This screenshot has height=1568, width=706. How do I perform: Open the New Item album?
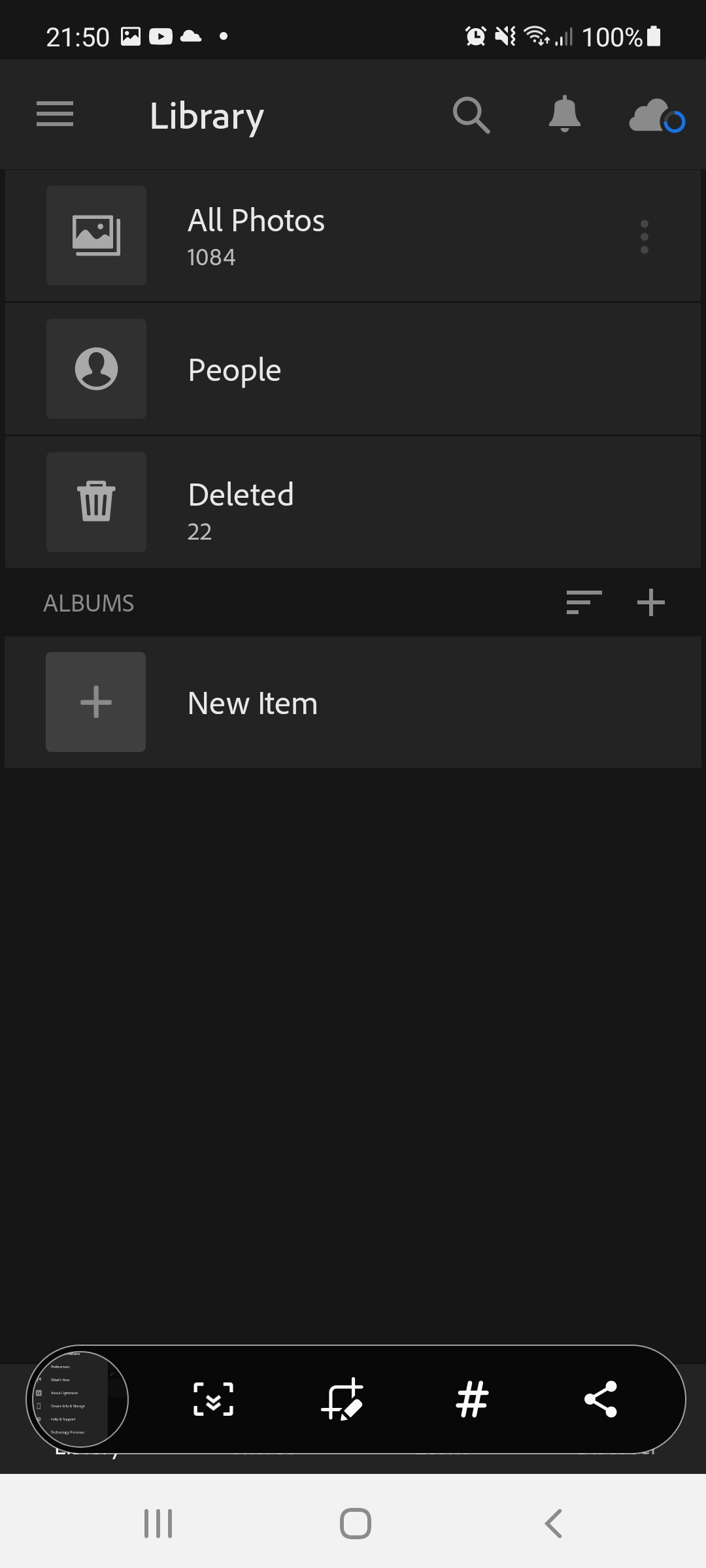pyautogui.click(x=252, y=702)
